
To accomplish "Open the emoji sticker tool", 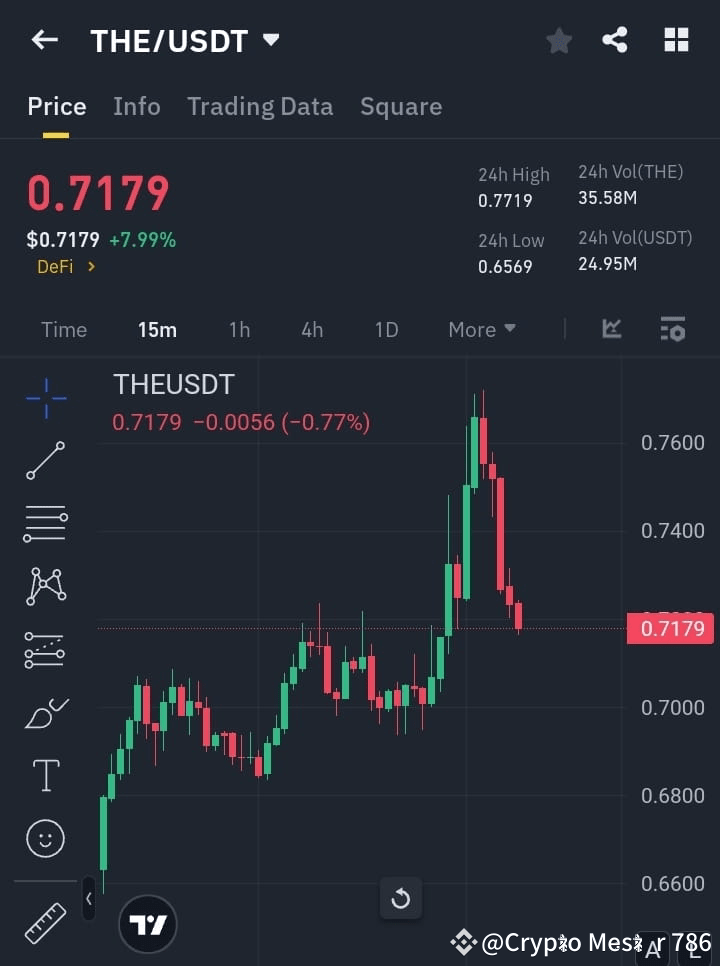I will [45, 838].
